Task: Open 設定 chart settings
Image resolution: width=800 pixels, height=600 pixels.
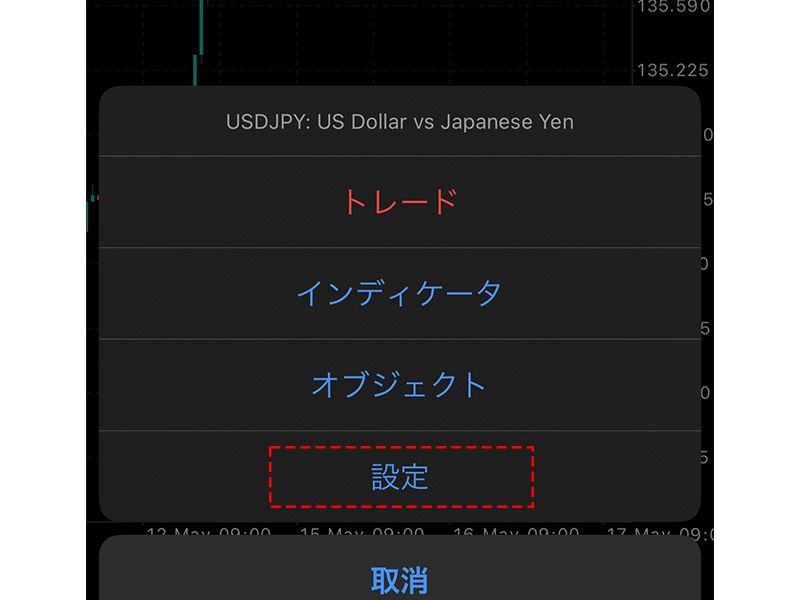Action: tap(400, 477)
